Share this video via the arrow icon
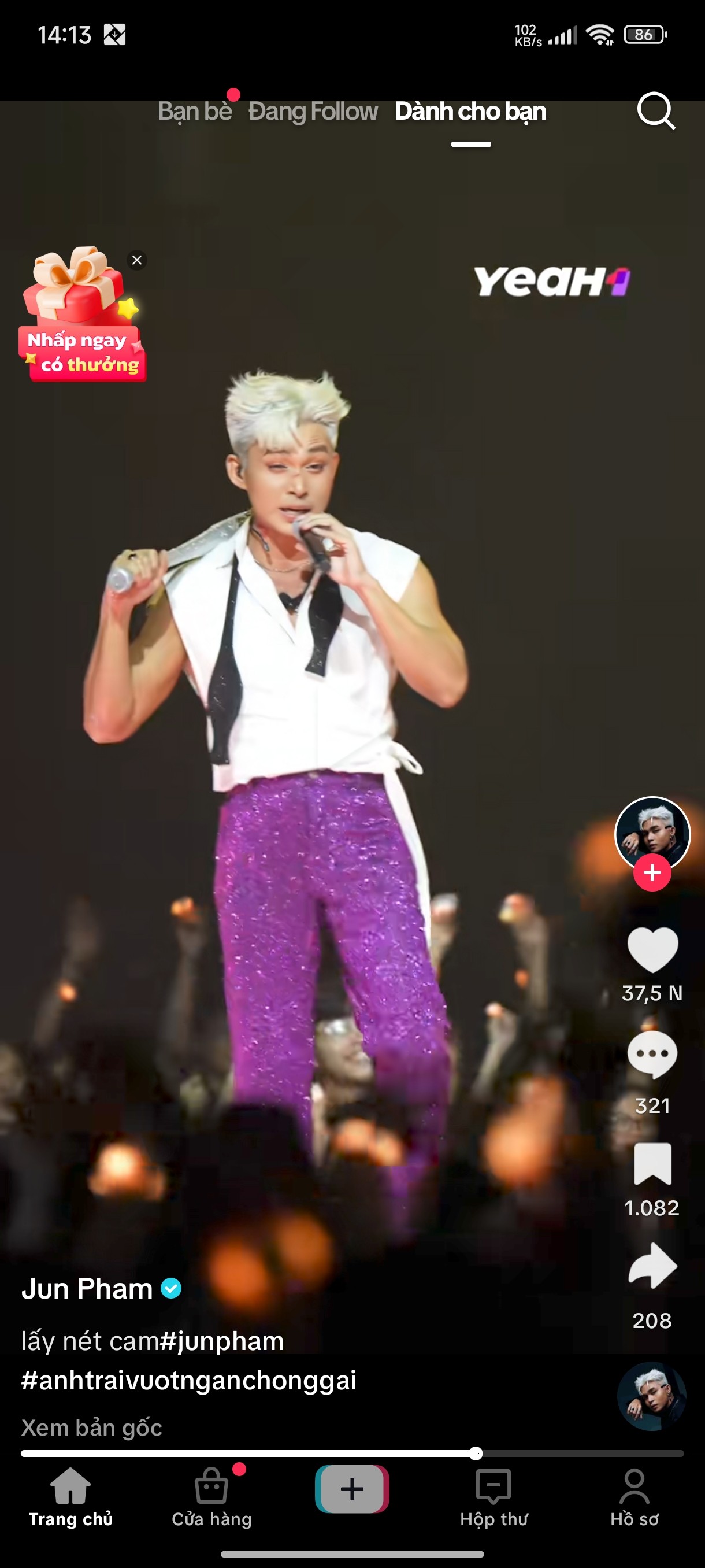This screenshot has width=705, height=1568. (652, 1266)
